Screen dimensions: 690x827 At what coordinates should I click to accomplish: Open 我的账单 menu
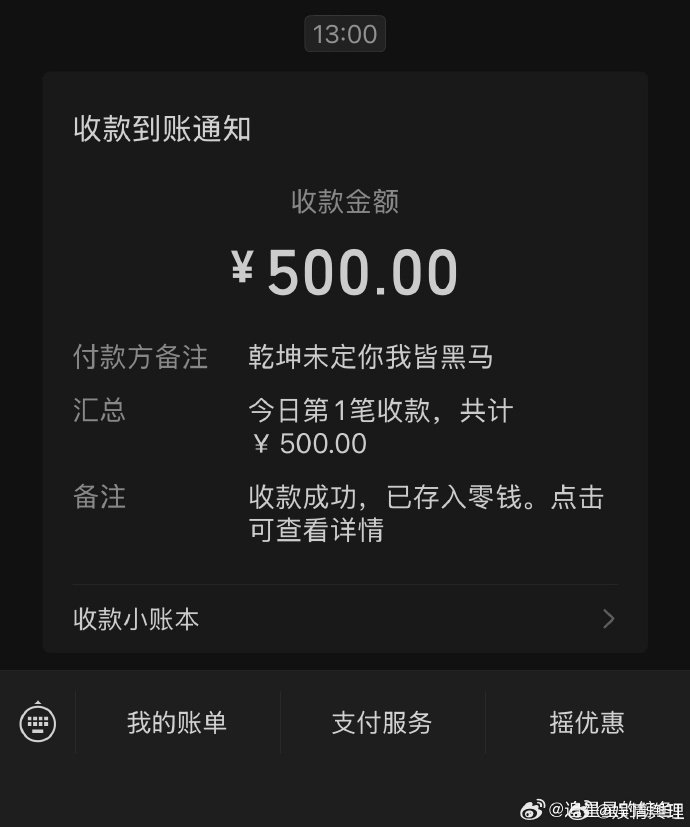pyautogui.click(x=177, y=722)
